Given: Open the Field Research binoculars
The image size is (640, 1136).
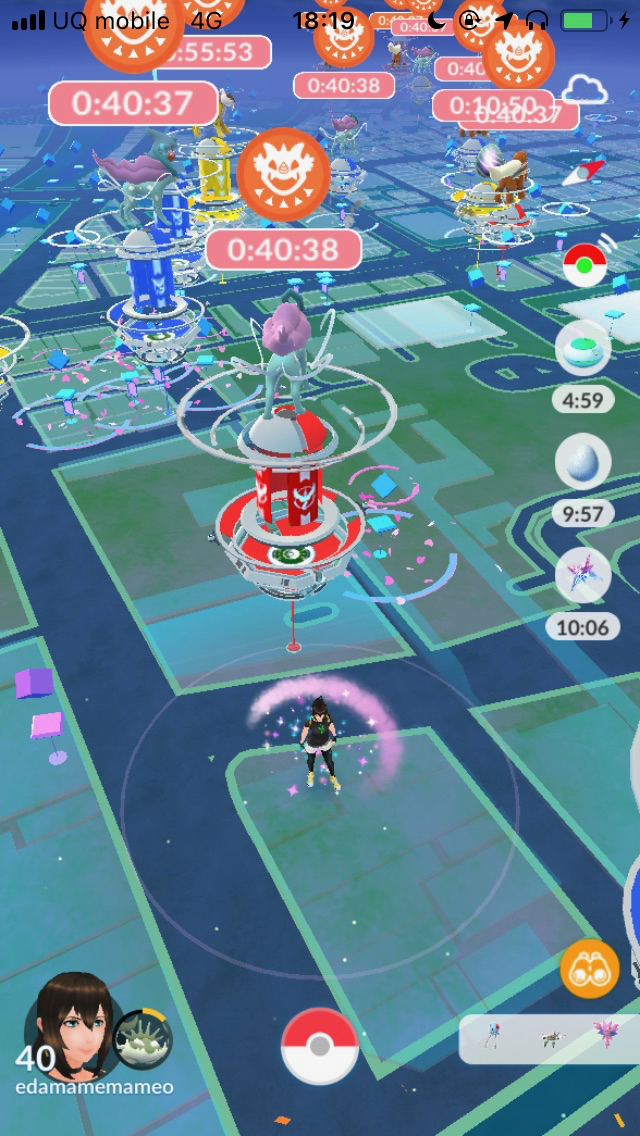Looking at the screenshot, I should pos(589,968).
